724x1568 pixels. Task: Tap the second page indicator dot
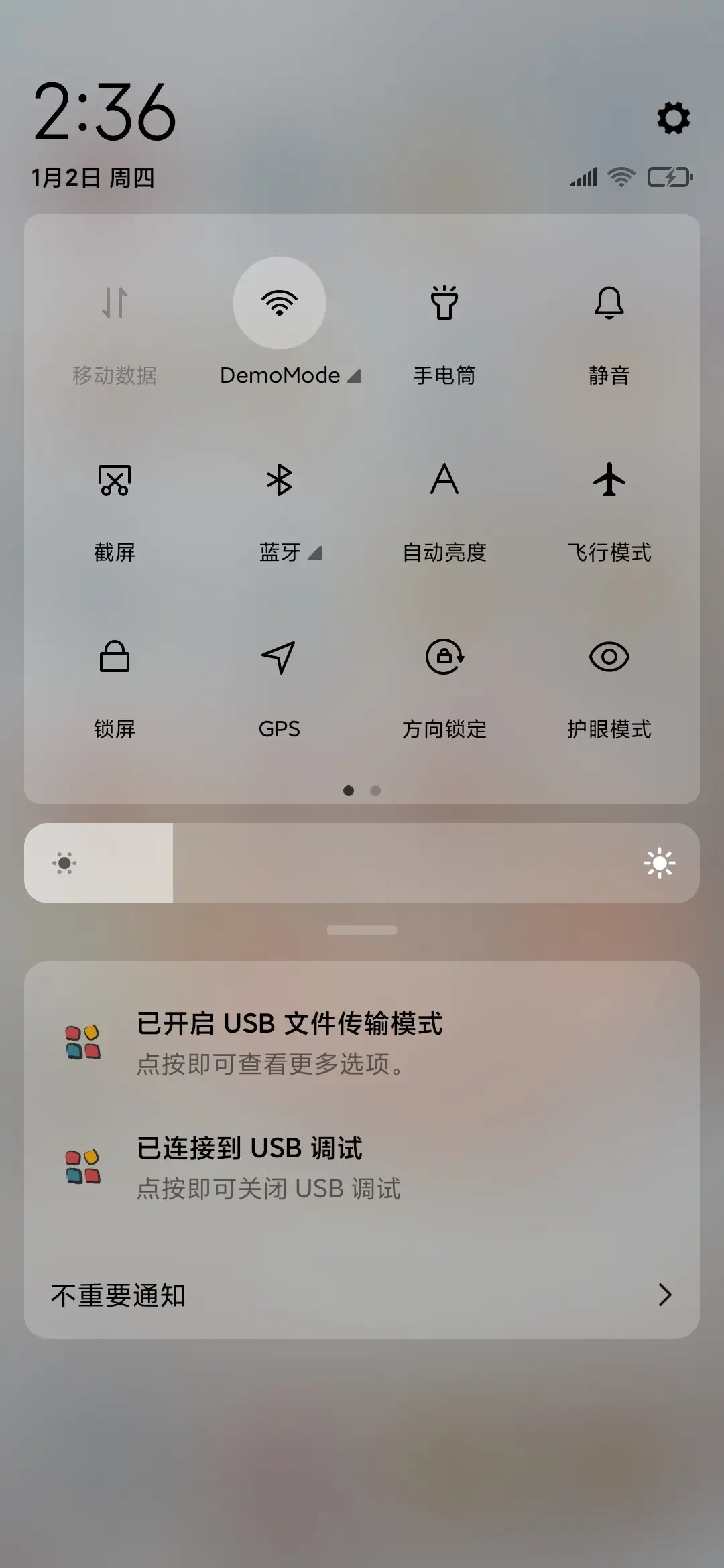(x=376, y=791)
